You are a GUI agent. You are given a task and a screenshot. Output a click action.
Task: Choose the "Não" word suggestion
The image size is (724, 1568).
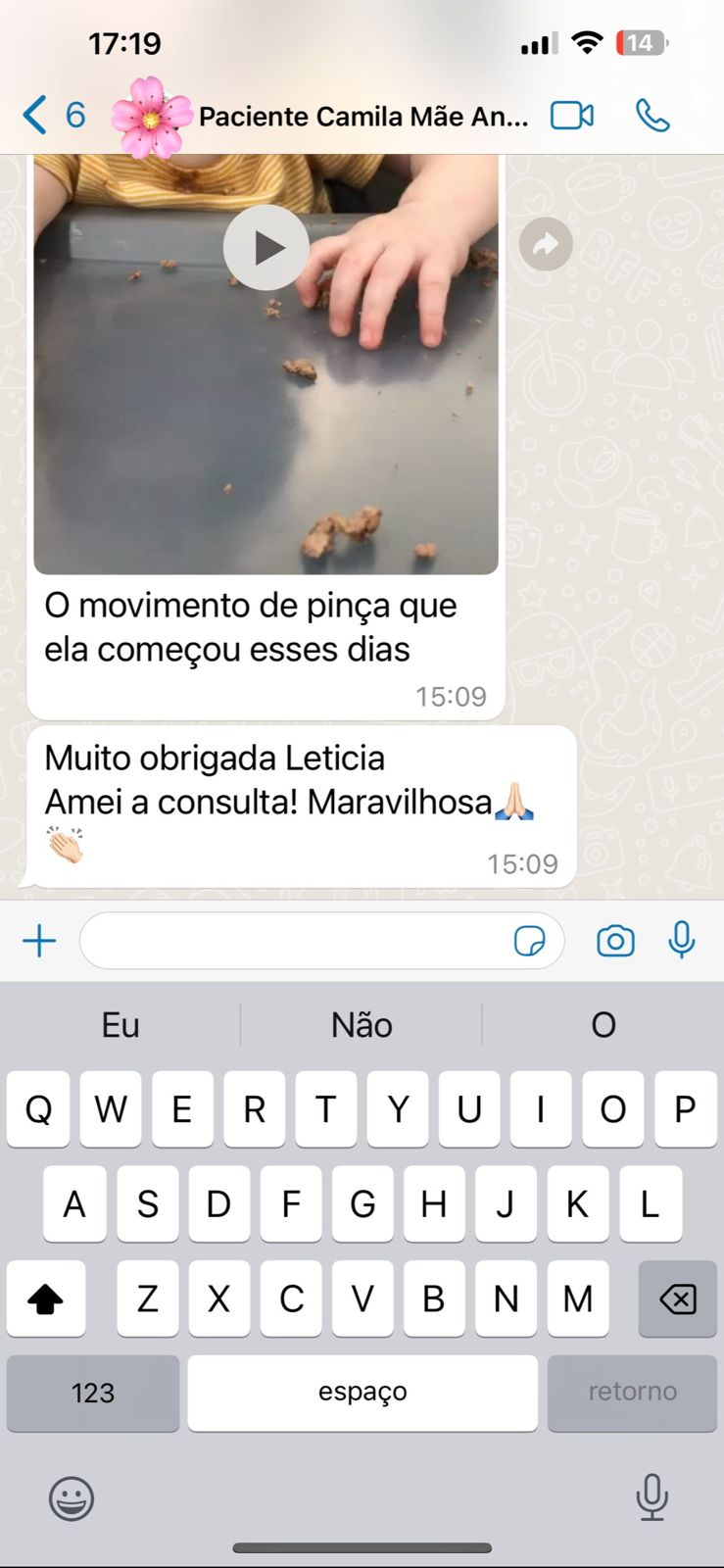(x=362, y=1025)
